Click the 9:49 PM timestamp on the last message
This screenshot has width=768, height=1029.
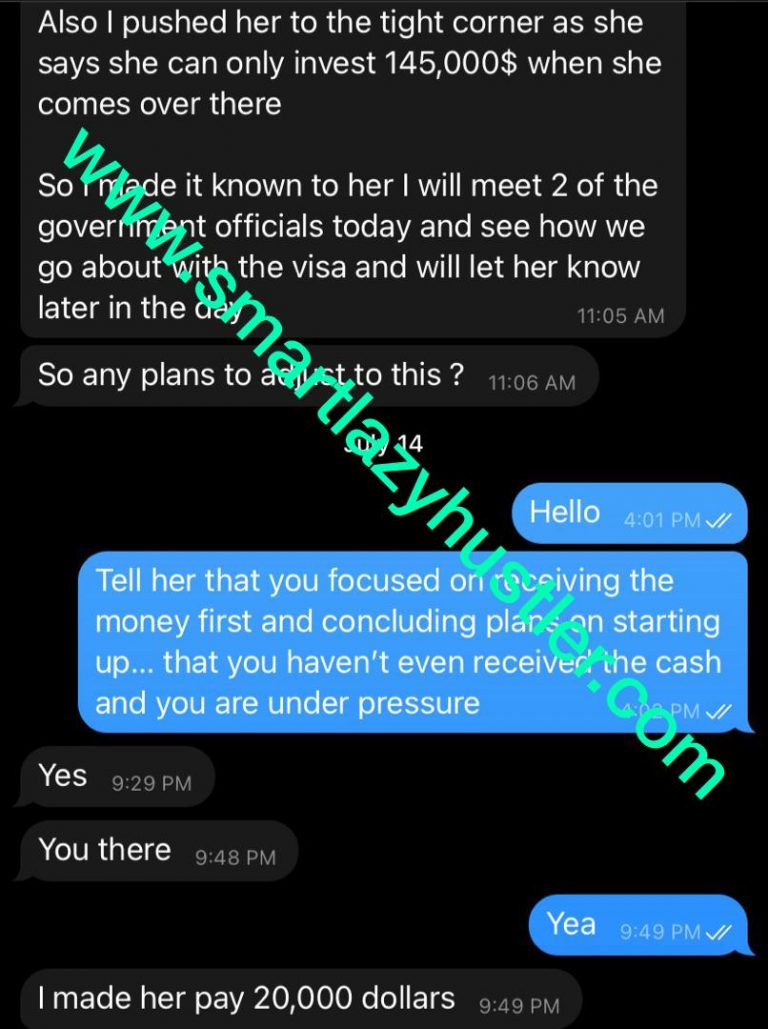pyautogui.click(x=521, y=1001)
